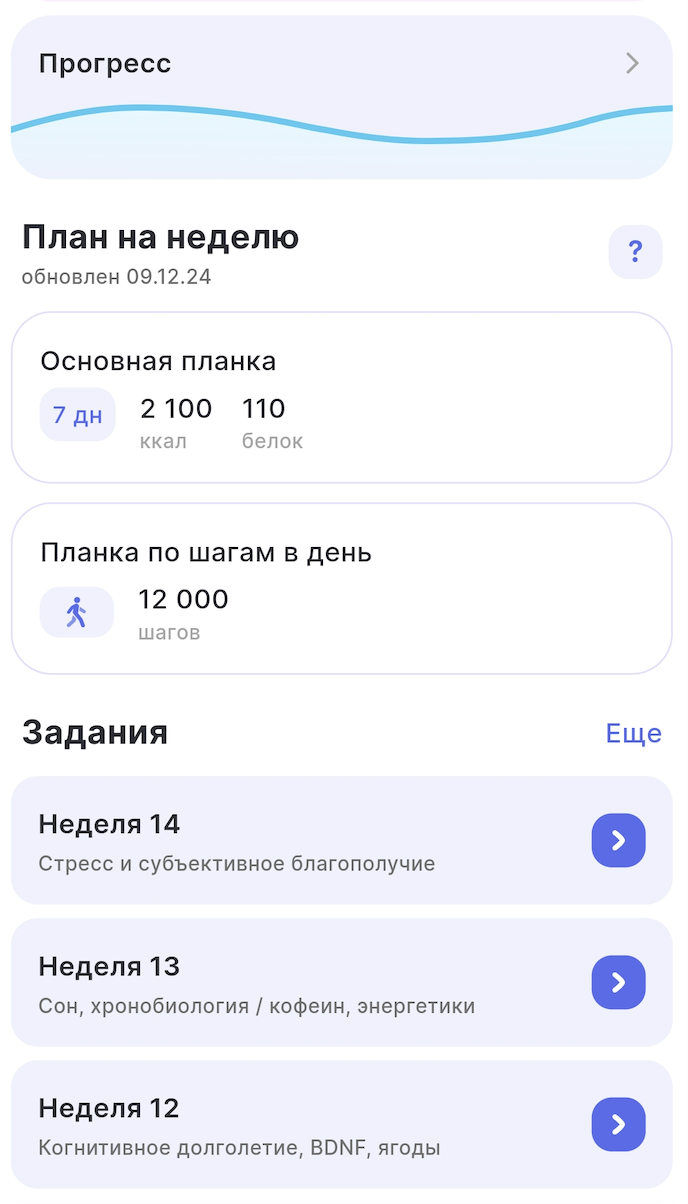Open the Неделя 13 task
This screenshot has width=688, height=1204.
(618, 982)
